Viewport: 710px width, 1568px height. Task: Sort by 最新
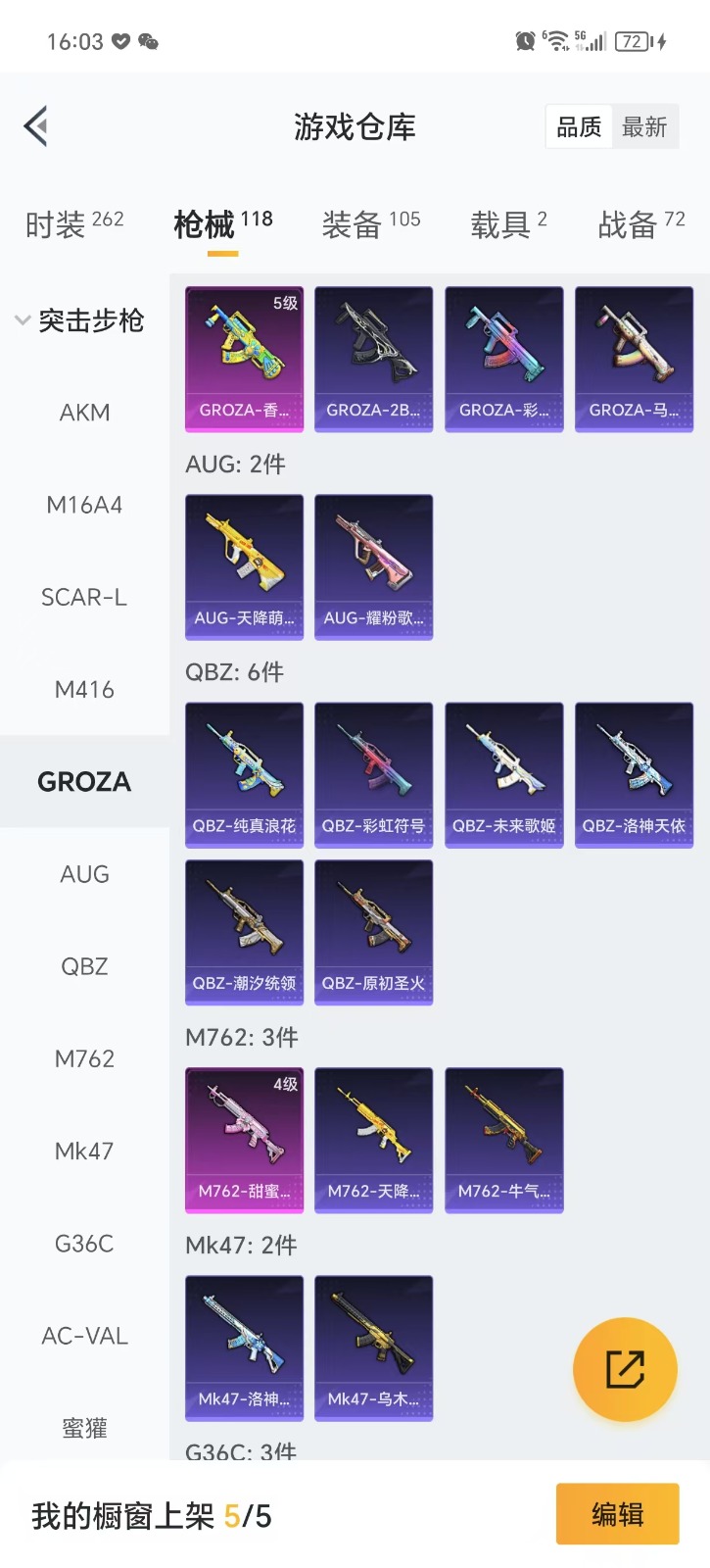[644, 127]
